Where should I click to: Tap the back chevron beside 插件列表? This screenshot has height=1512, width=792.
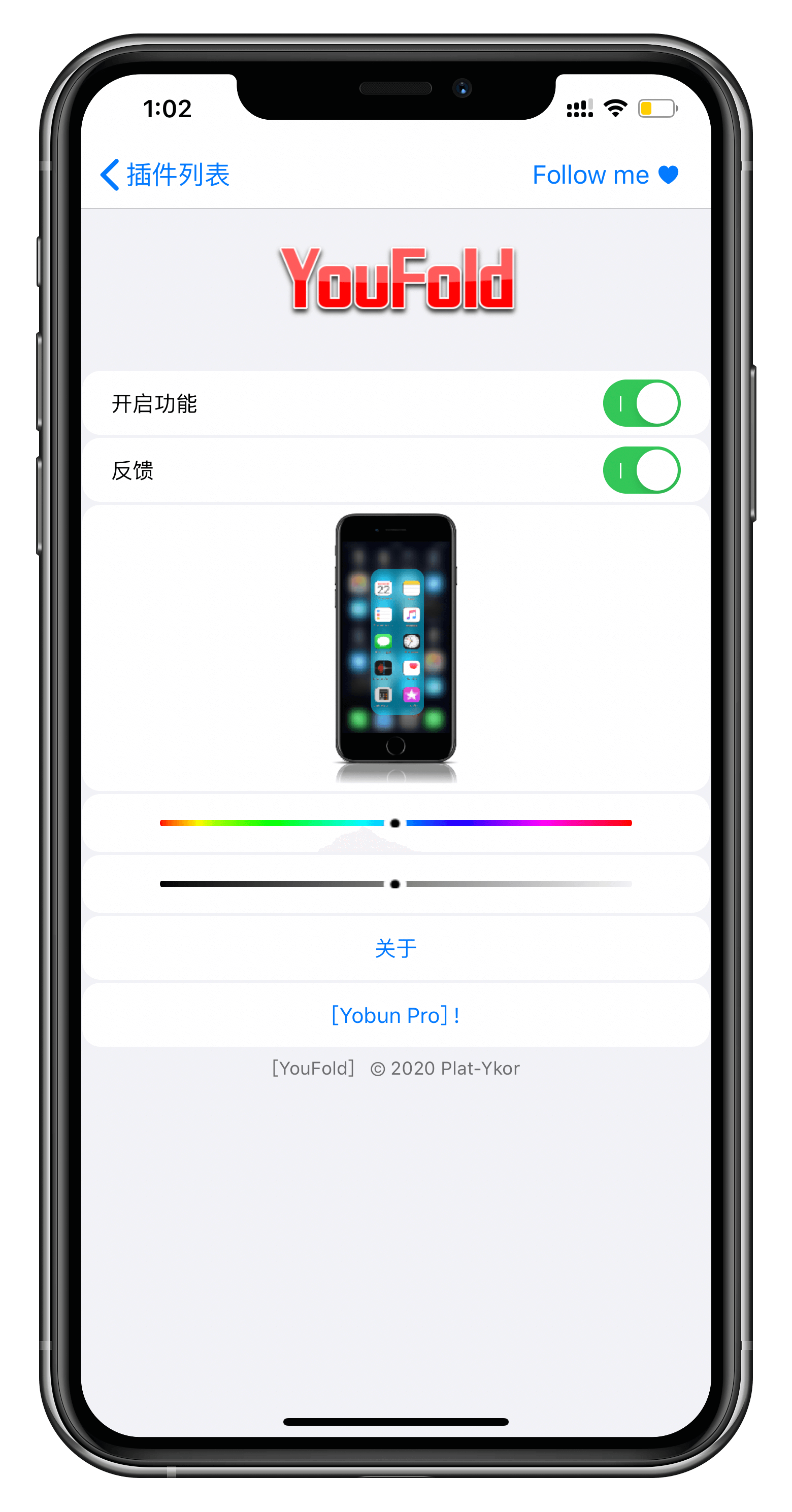coord(109,175)
